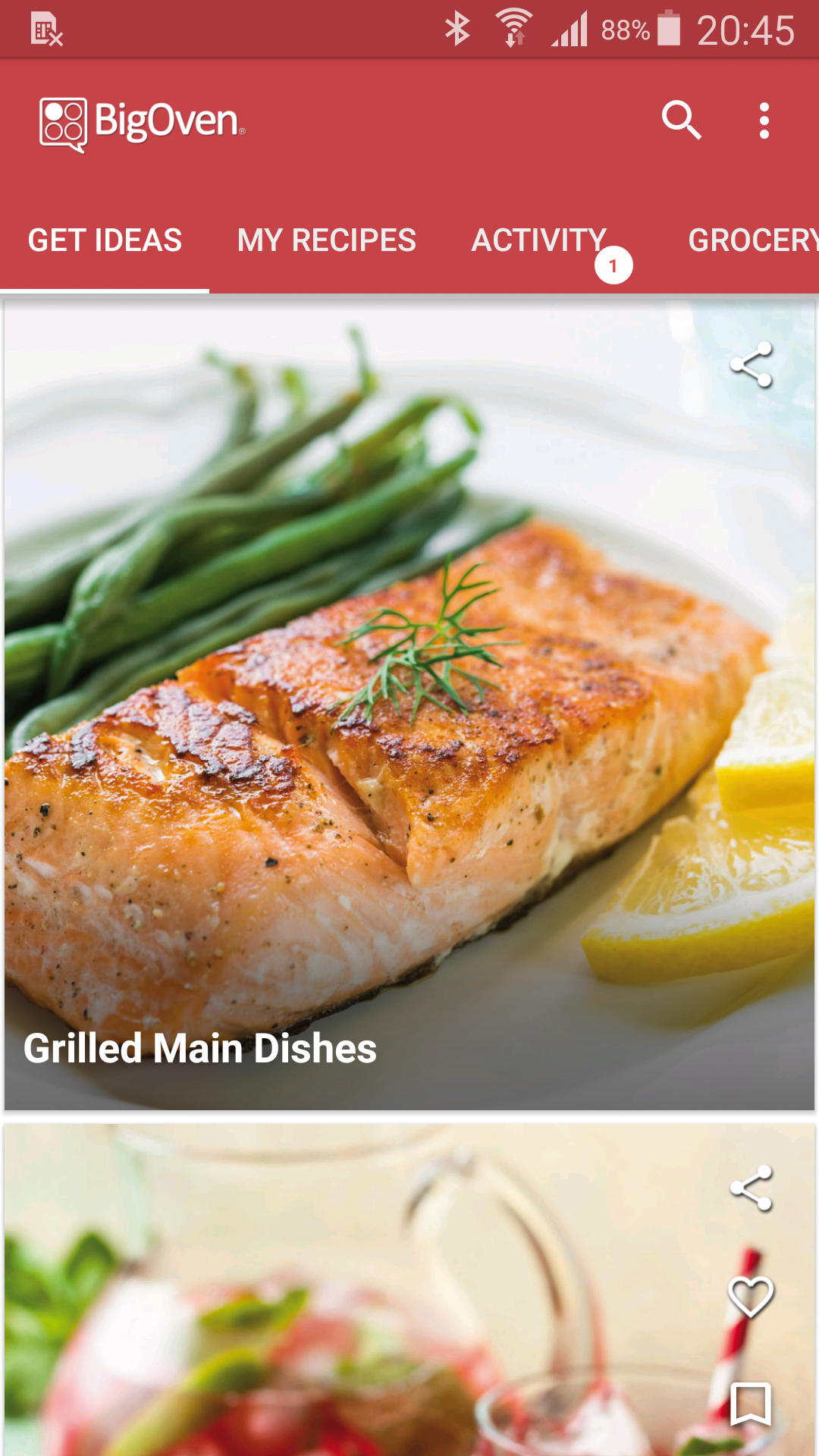Switch to the My Recipes tab
819x1456 pixels.
point(326,240)
